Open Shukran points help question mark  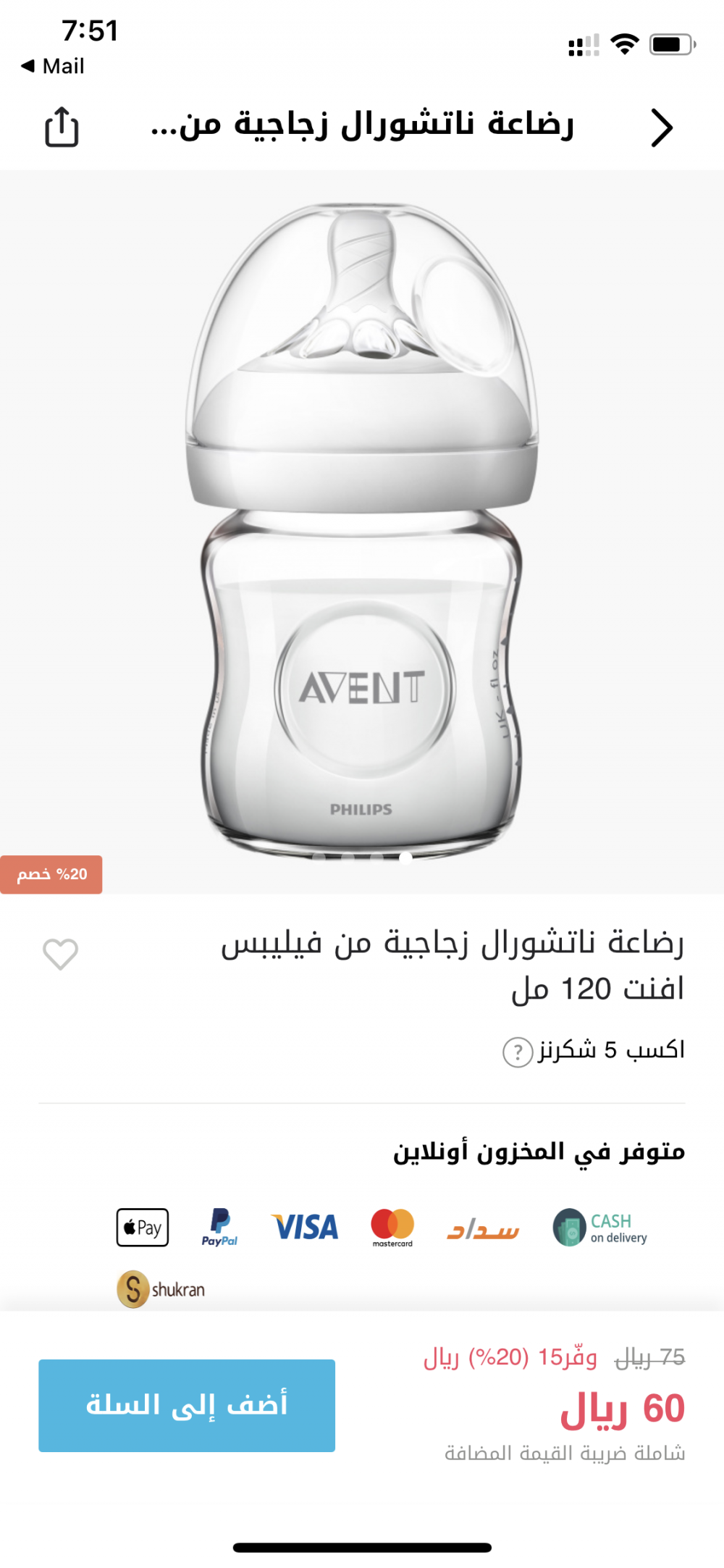[518, 1052]
